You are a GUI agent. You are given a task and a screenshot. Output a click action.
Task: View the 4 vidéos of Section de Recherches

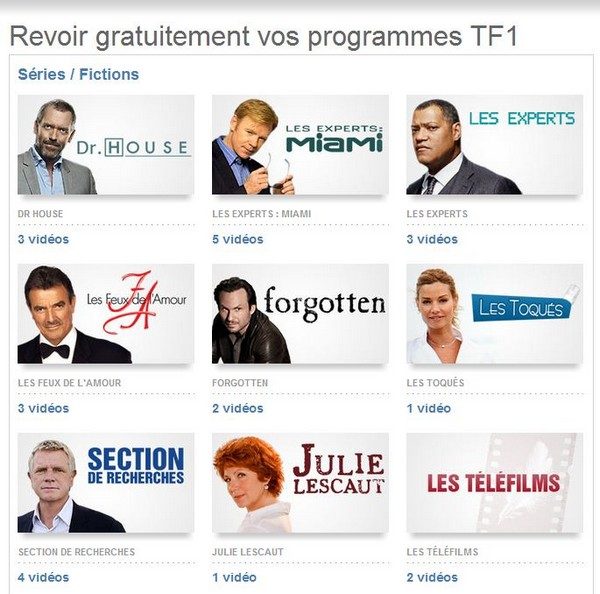[43, 577]
